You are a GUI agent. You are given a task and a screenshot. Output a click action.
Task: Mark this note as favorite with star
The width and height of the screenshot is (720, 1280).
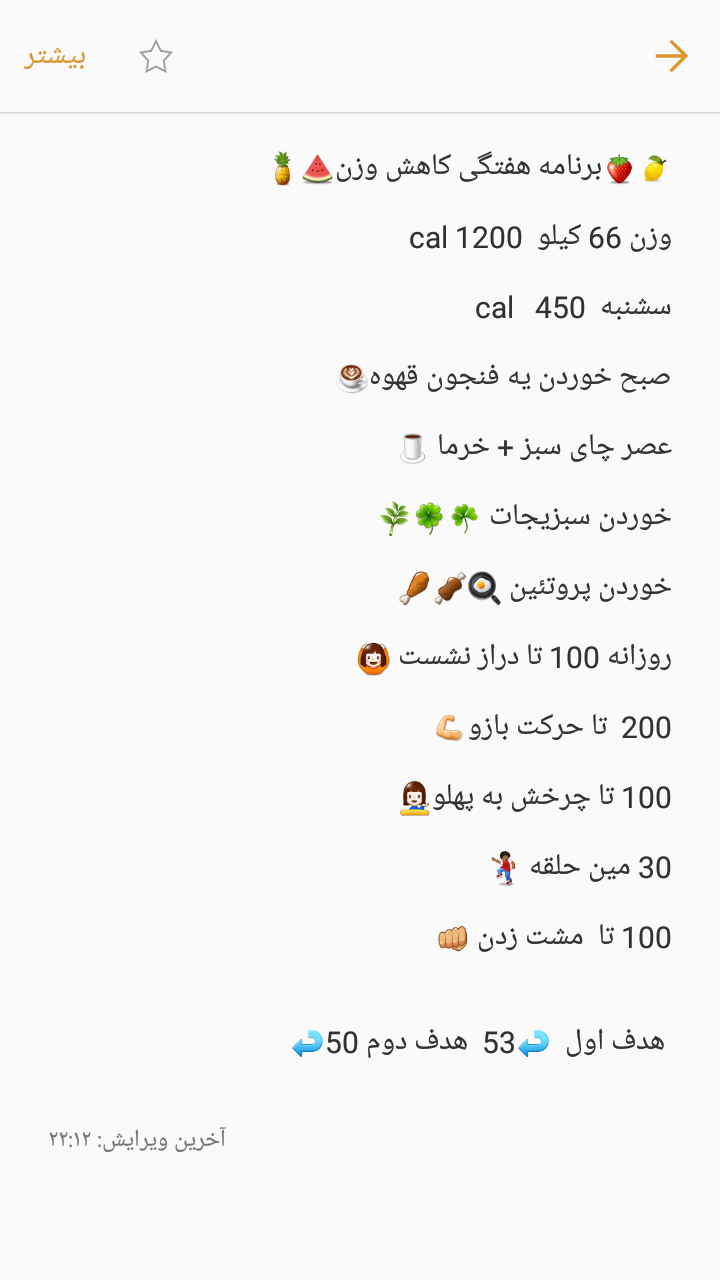(x=156, y=57)
